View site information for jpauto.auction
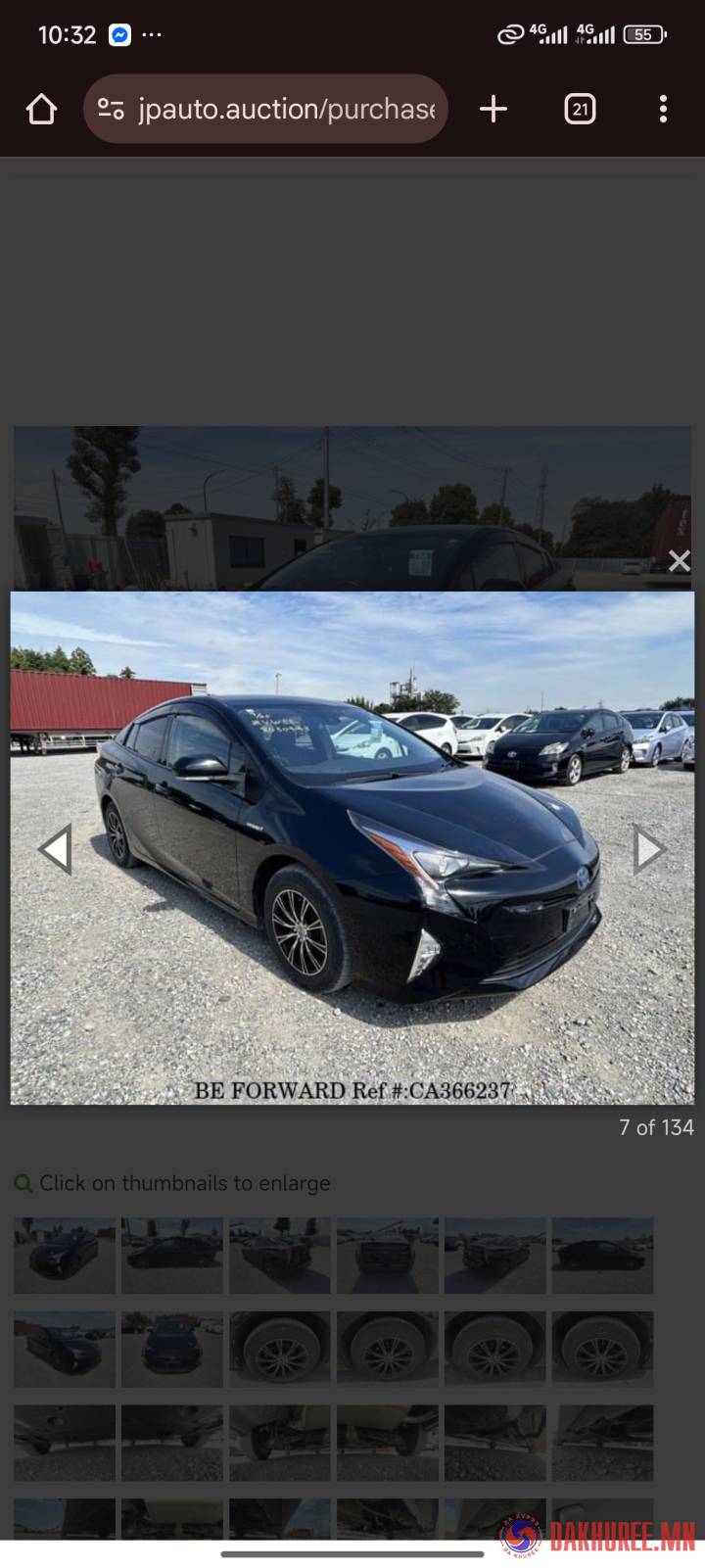 point(112,109)
